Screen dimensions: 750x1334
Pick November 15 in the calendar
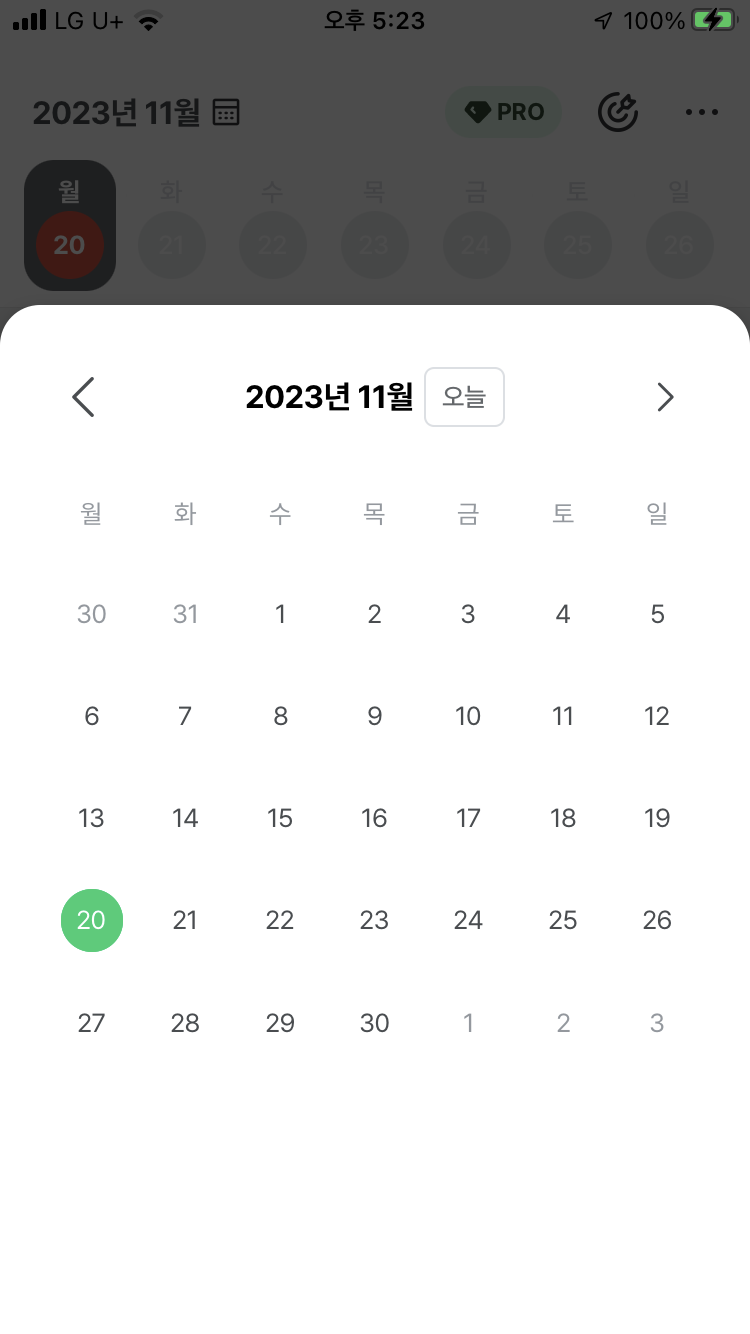coord(280,818)
